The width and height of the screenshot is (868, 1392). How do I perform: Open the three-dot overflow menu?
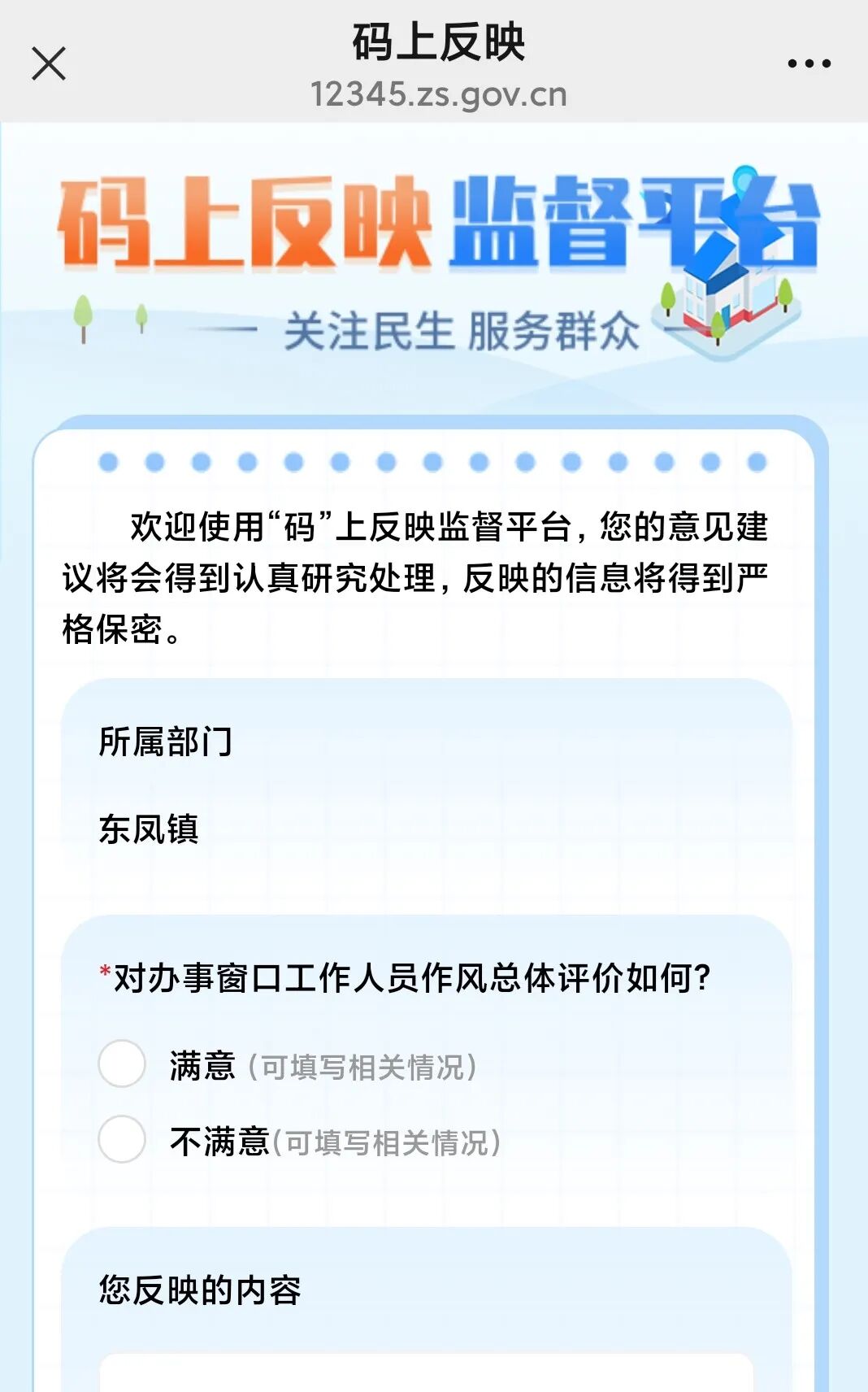809,63
